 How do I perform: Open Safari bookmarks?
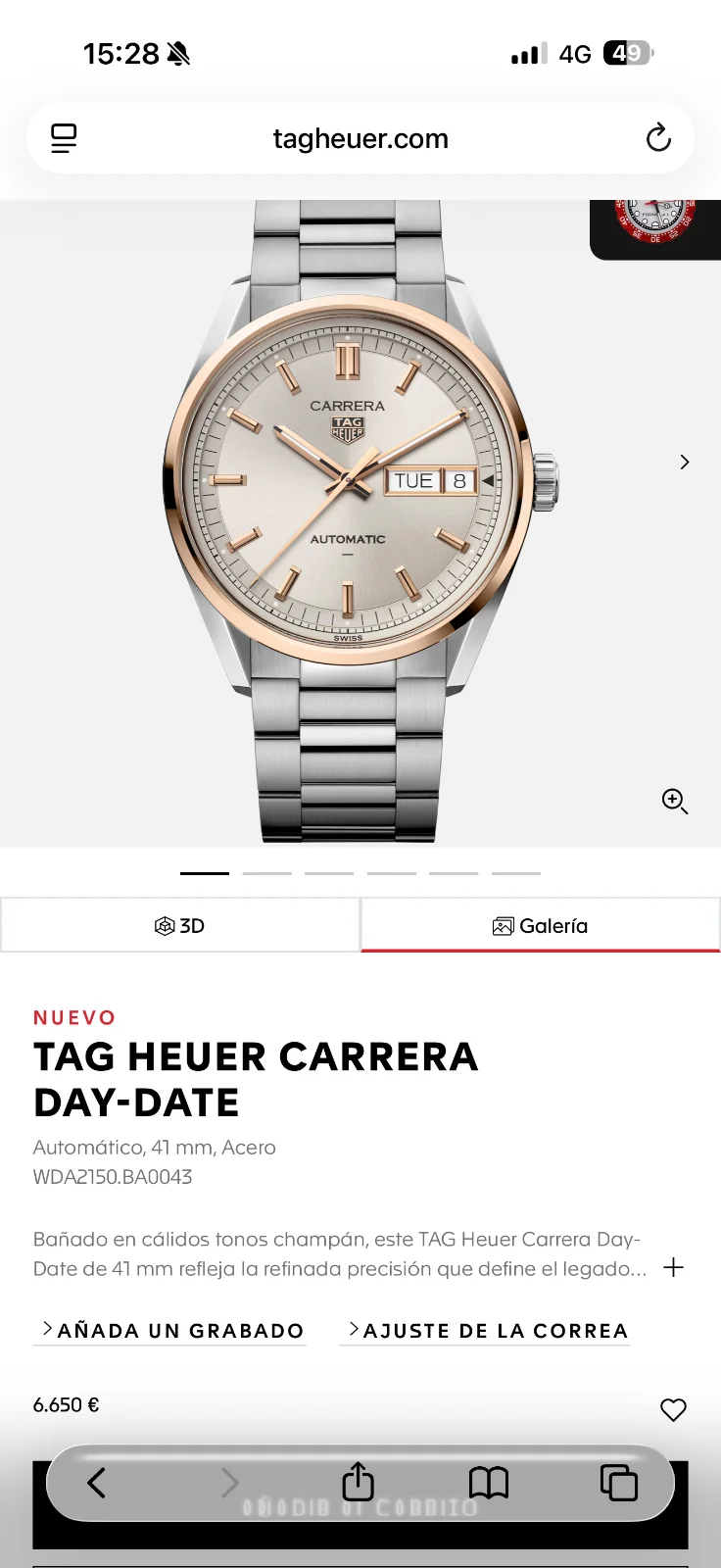pyautogui.click(x=488, y=1483)
